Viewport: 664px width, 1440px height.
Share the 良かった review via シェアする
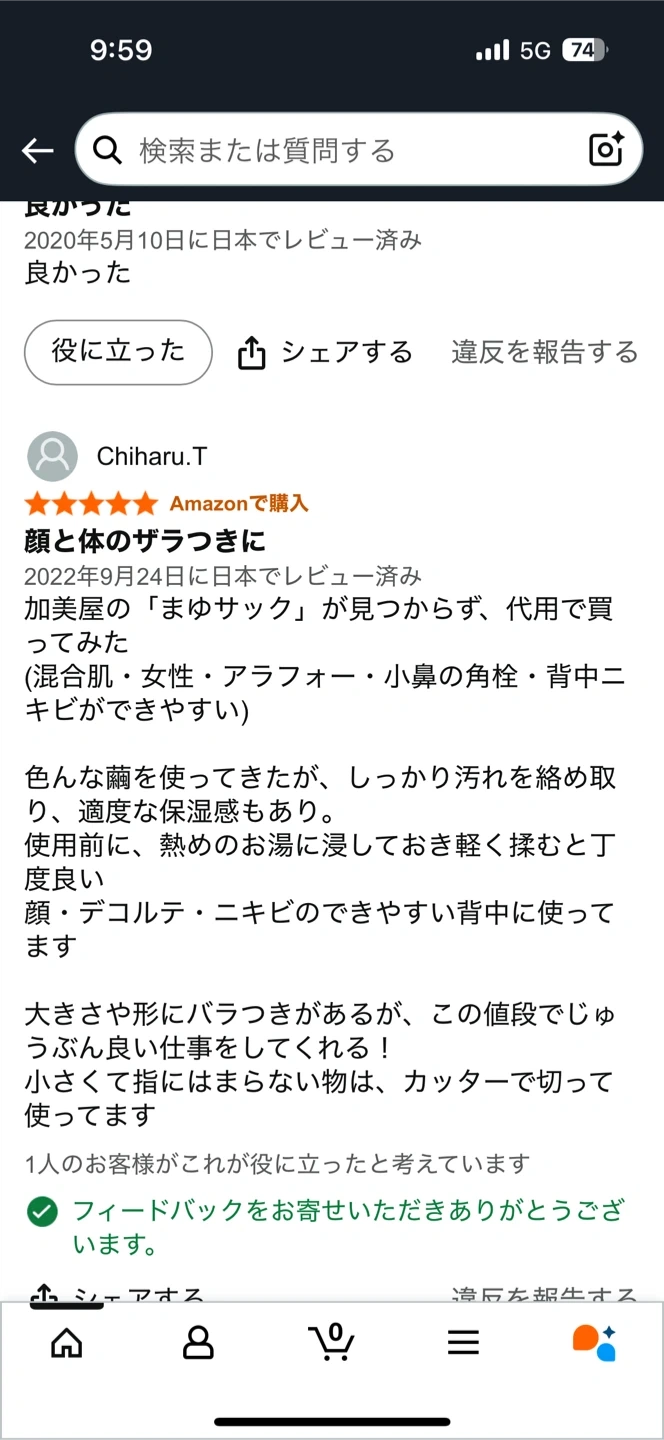tap(325, 353)
